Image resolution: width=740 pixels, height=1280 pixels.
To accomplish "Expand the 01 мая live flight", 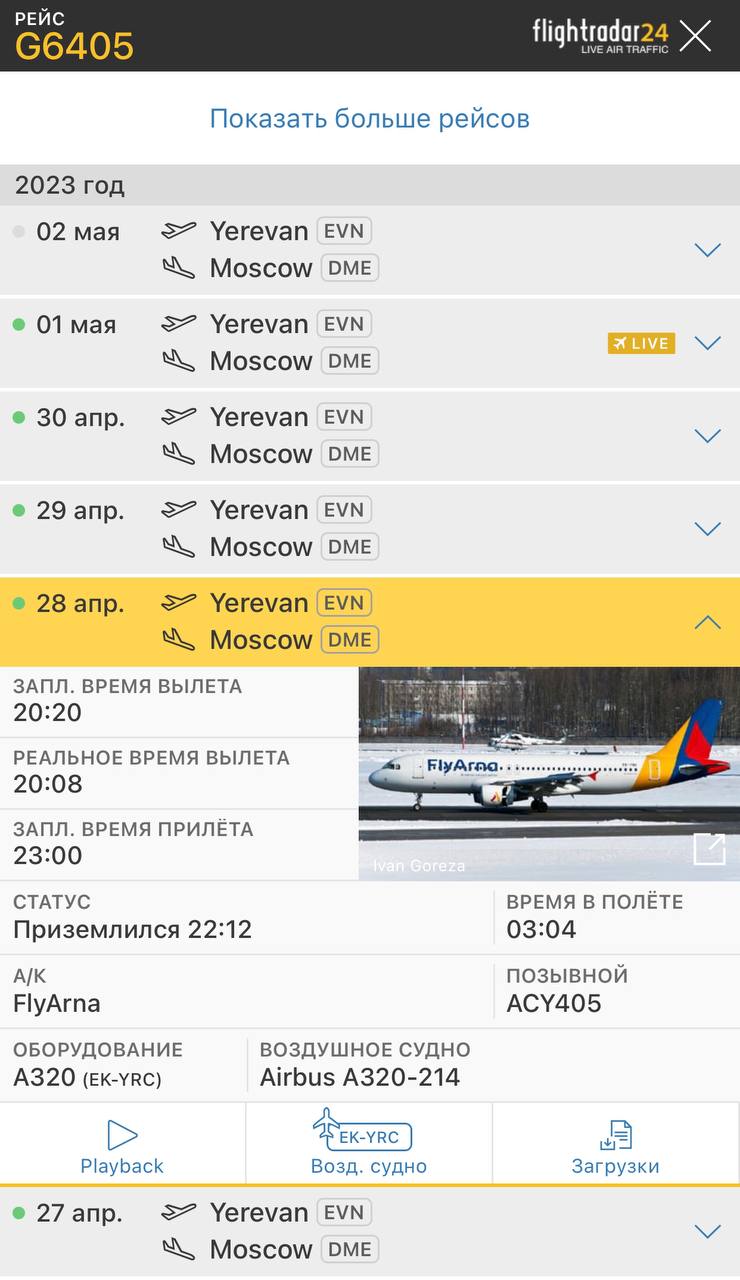I will [707, 343].
